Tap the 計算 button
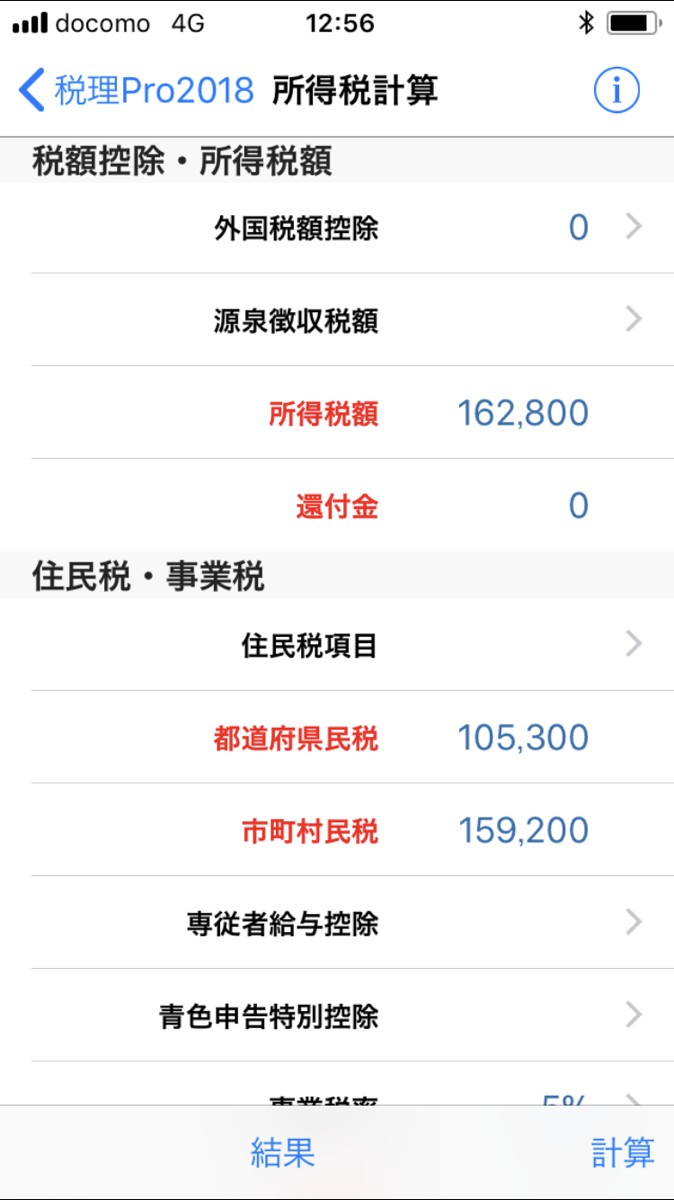The height and width of the screenshot is (1200, 674). [x=622, y=1153]
